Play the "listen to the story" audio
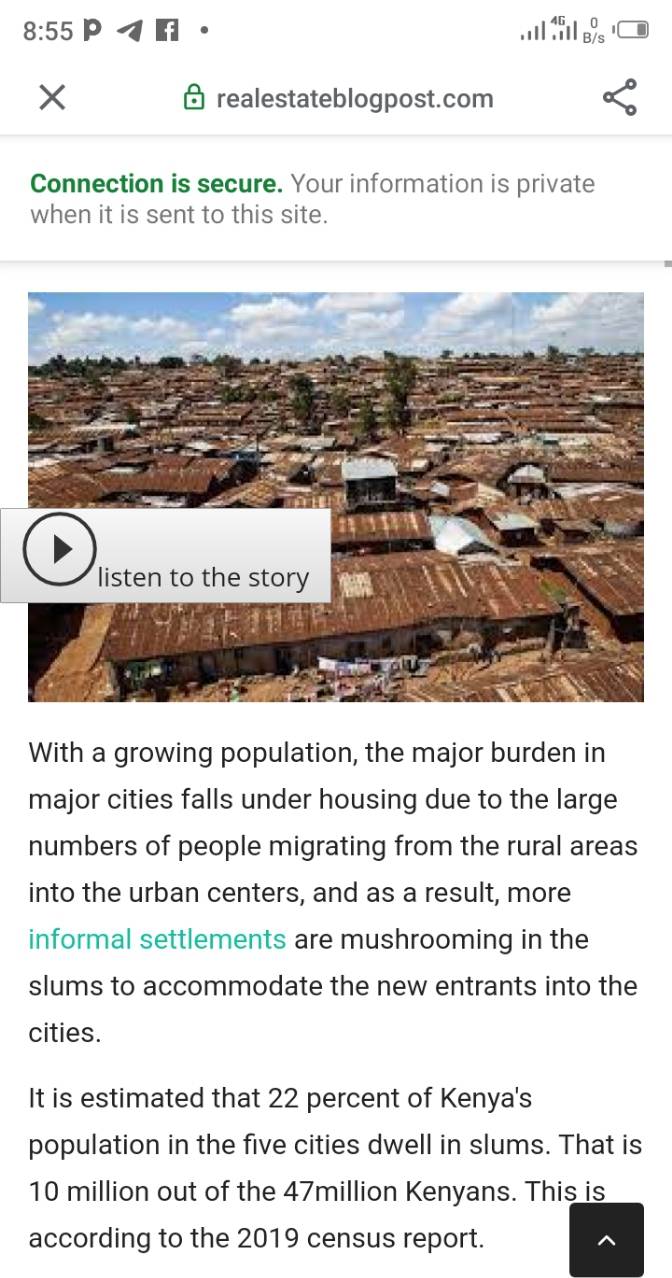Viewport: 672px width, 1278px height. coord(60,549)
